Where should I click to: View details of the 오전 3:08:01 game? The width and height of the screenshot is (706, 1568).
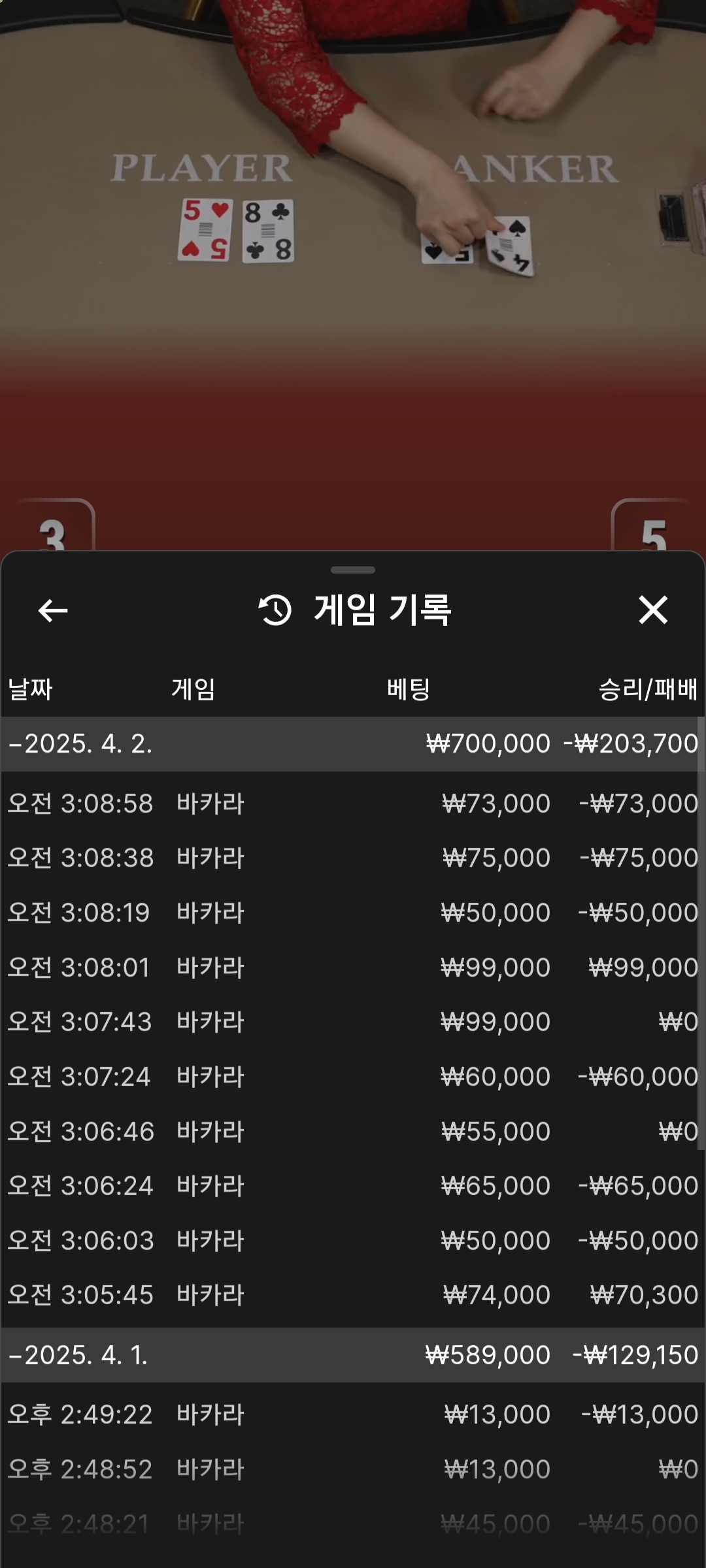pos(353,968)
